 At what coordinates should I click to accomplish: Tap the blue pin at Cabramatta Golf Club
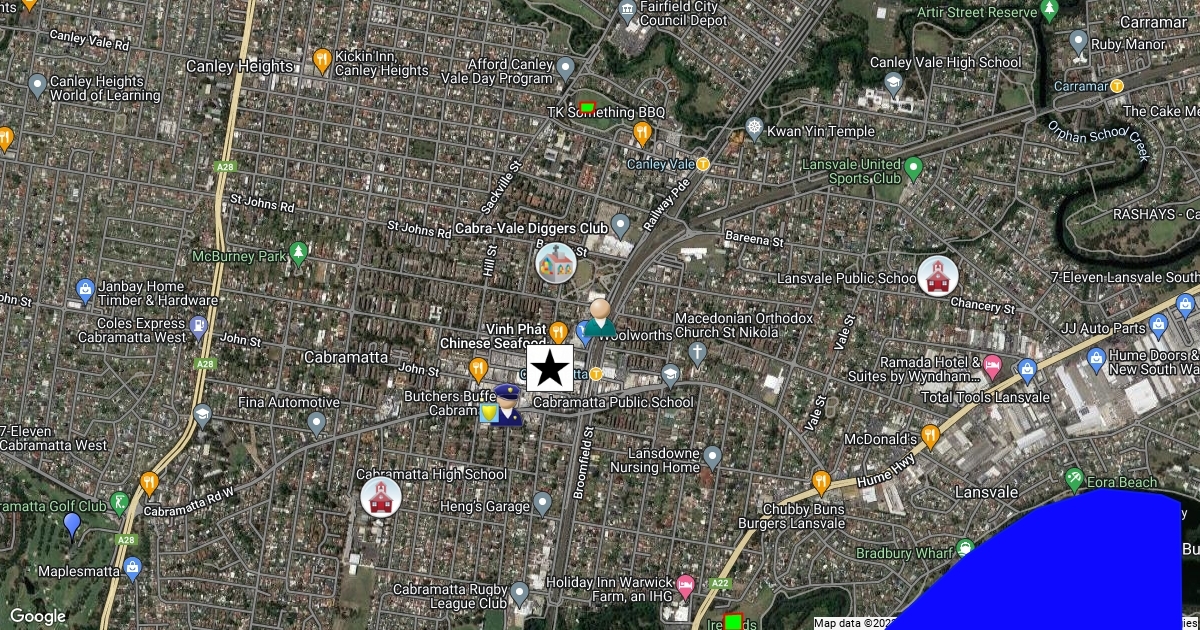pos(71,524)
